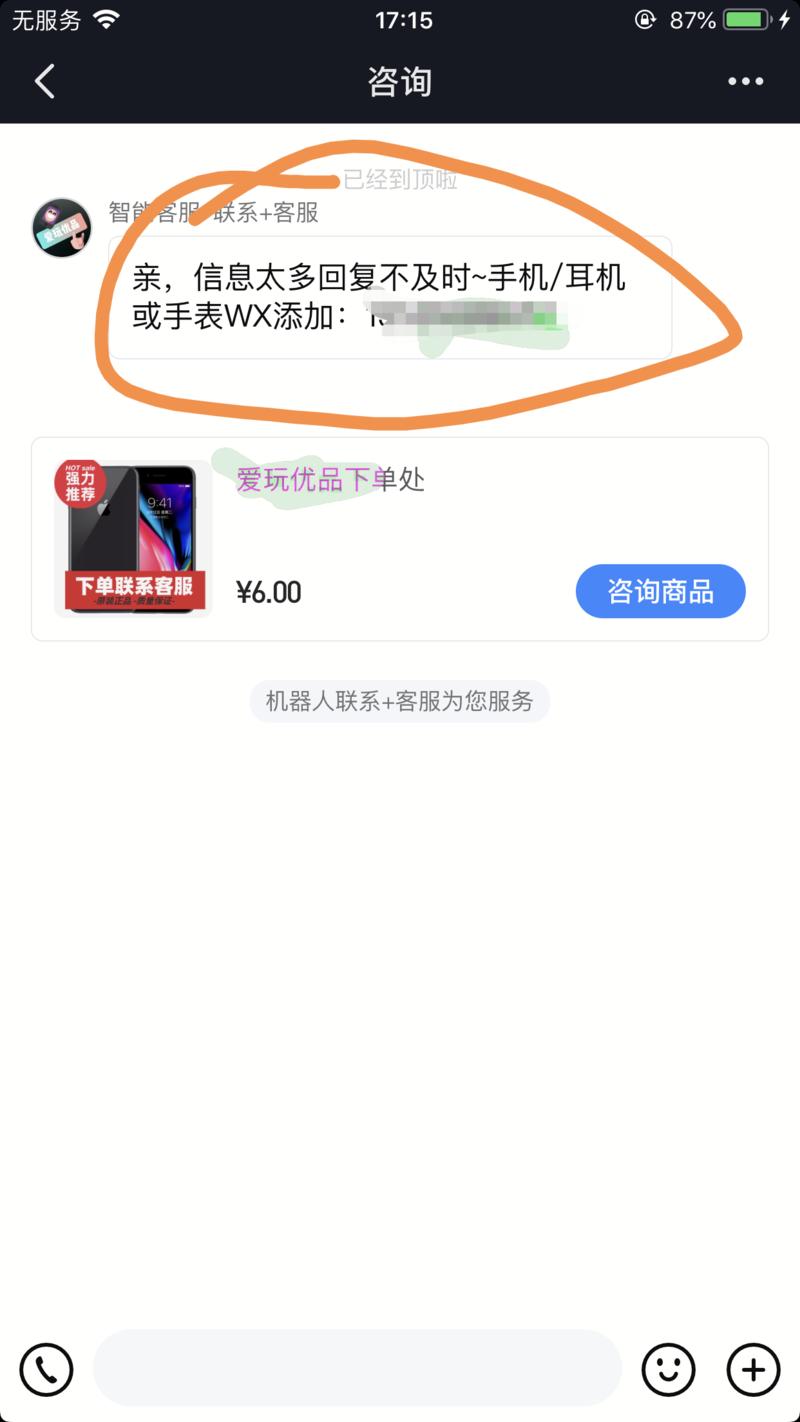
Task: Tap the Wi-Fi icon in the status bar
Action: point(107,17)
